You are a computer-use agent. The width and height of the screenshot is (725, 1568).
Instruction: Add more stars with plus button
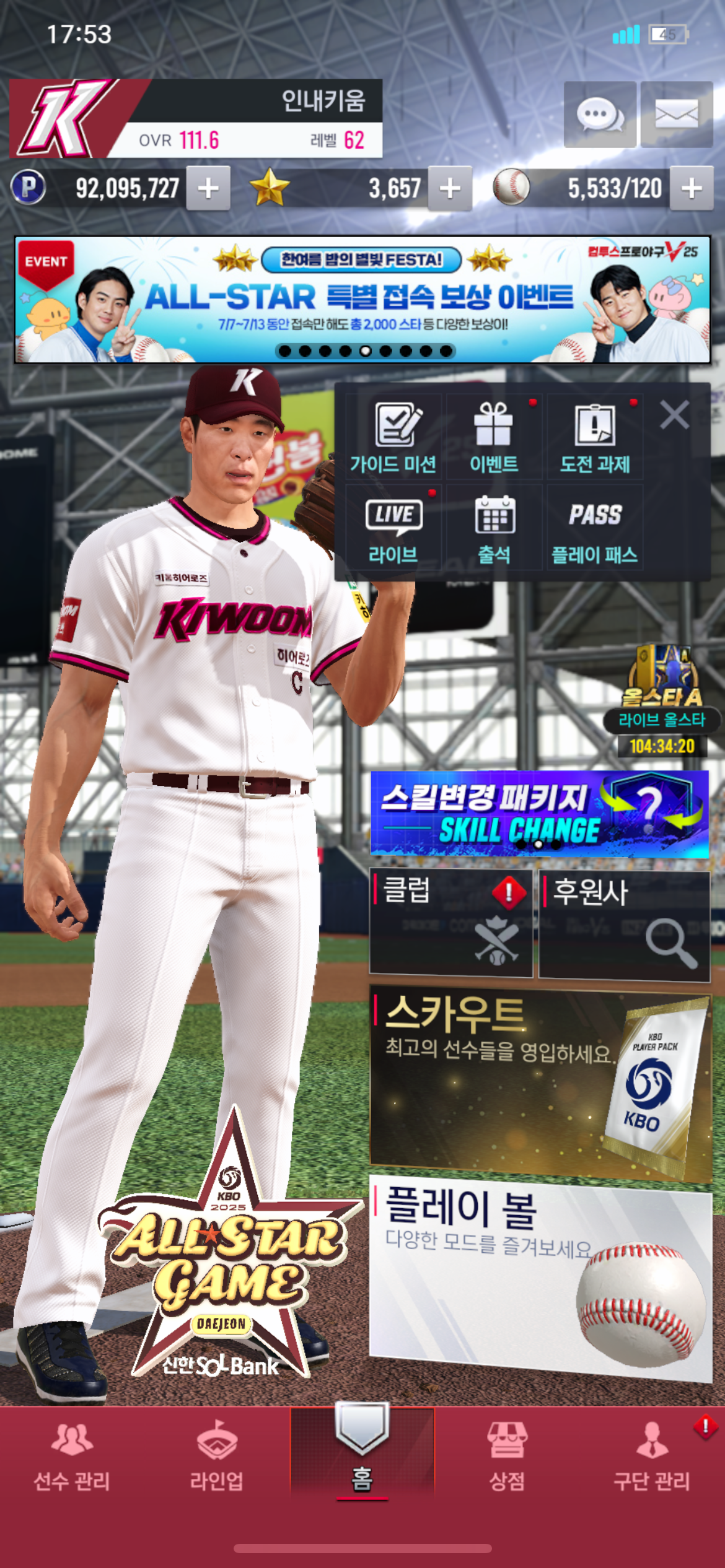pos(450,188)
